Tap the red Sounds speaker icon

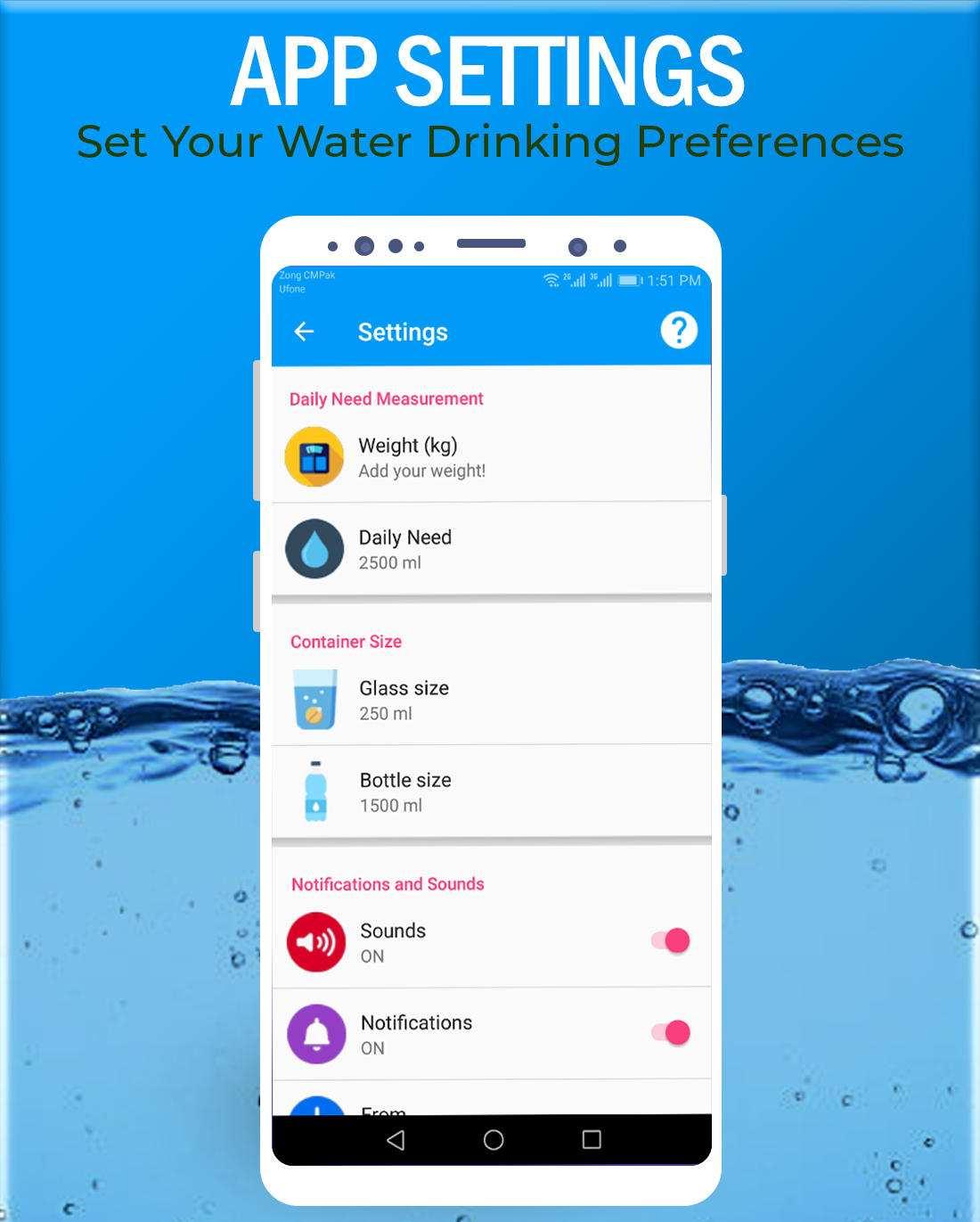(x=315, y=942)
